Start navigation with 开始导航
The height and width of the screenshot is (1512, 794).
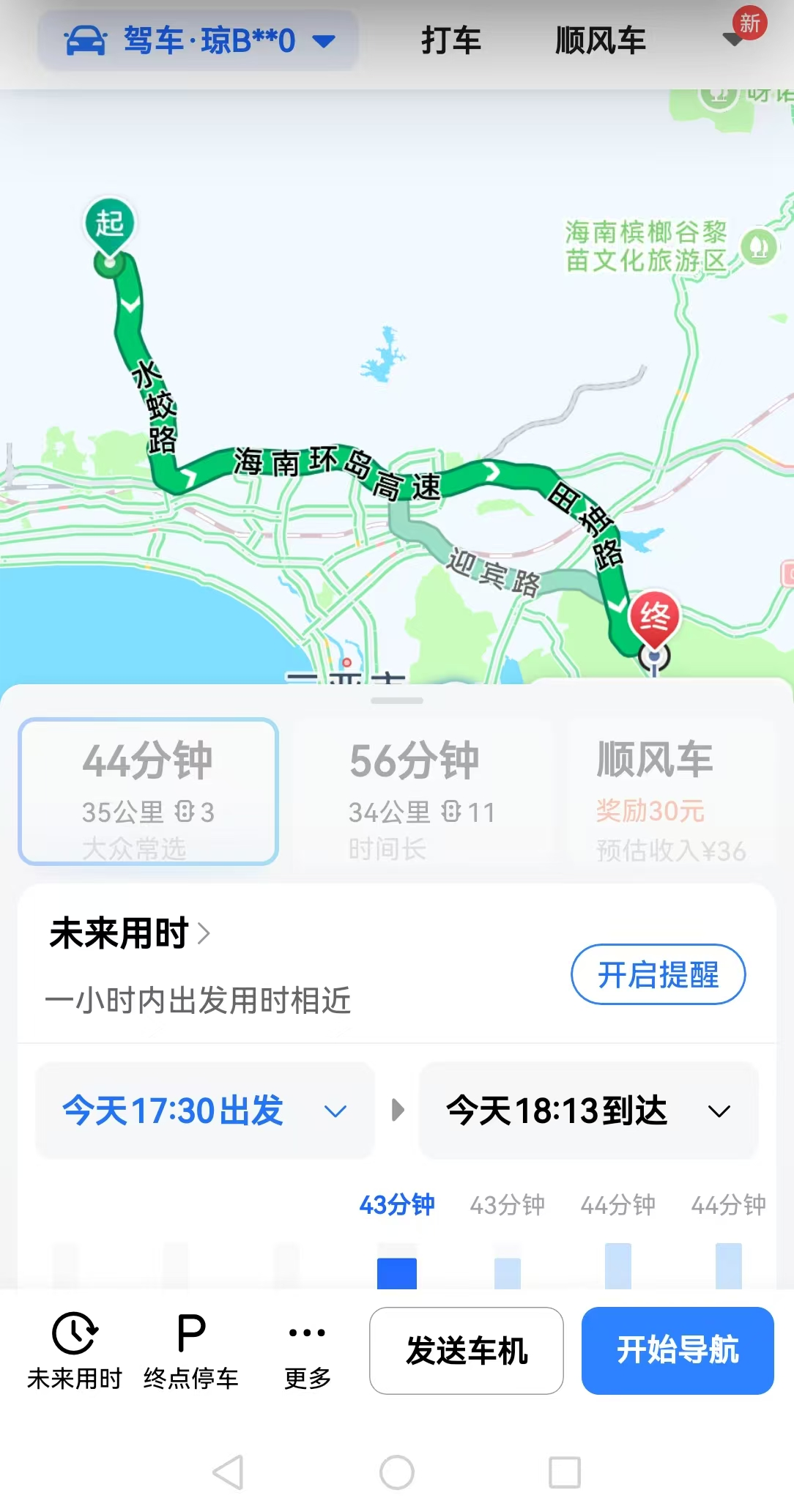click(677, 1350)
